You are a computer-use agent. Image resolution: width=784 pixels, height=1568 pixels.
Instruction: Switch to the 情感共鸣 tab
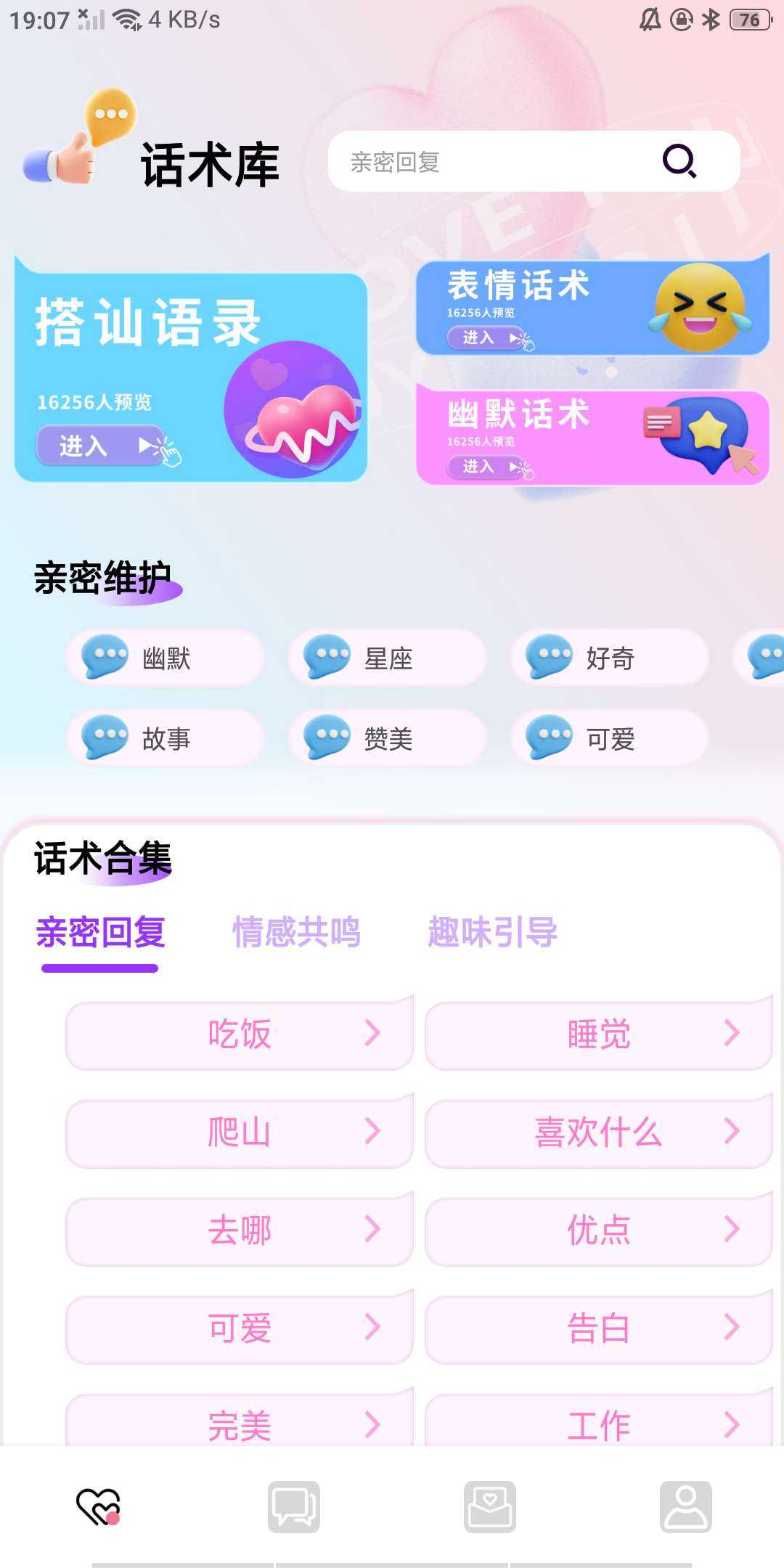point(296,932)
